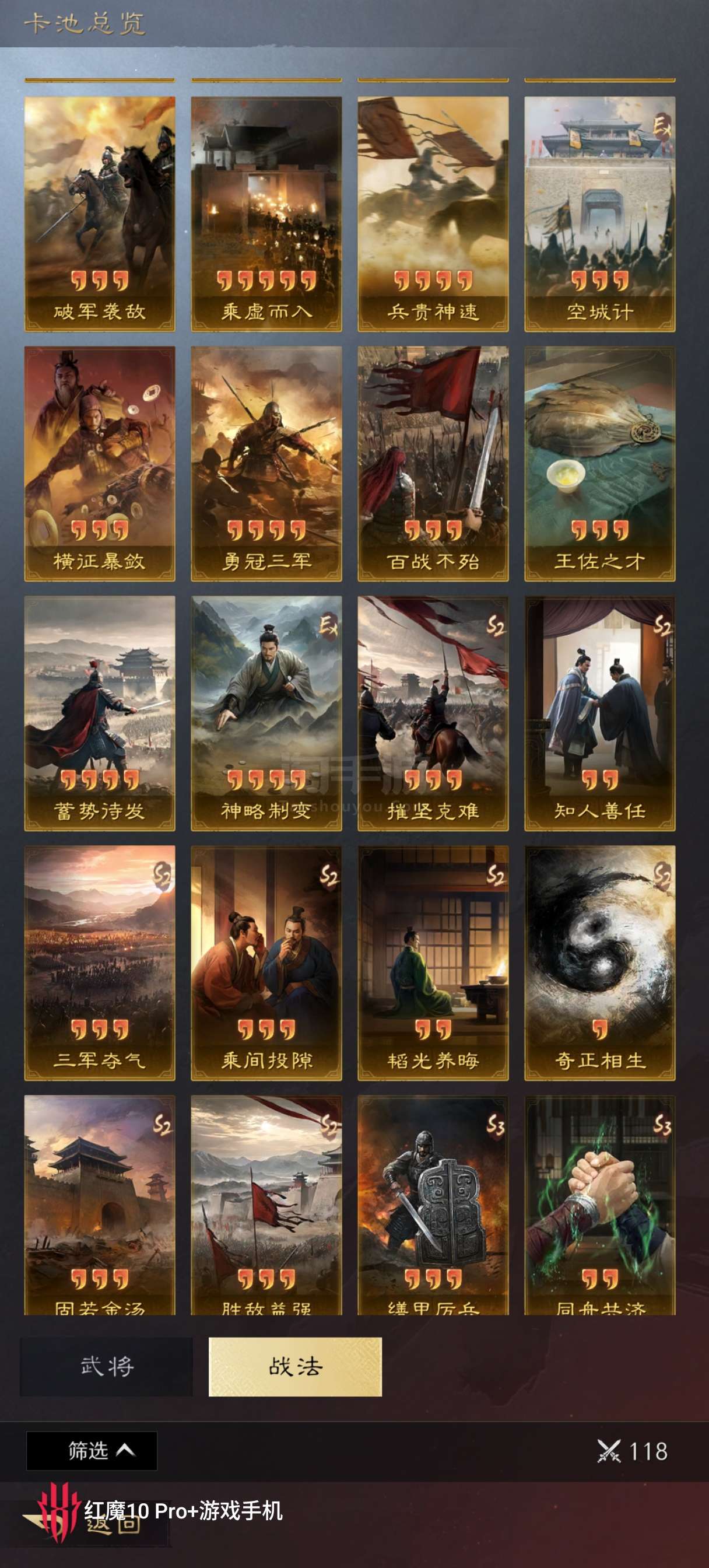View the 兵贵神速 card
The height and width of the screenshot is (1568, 709).
[x=433, y=214]
